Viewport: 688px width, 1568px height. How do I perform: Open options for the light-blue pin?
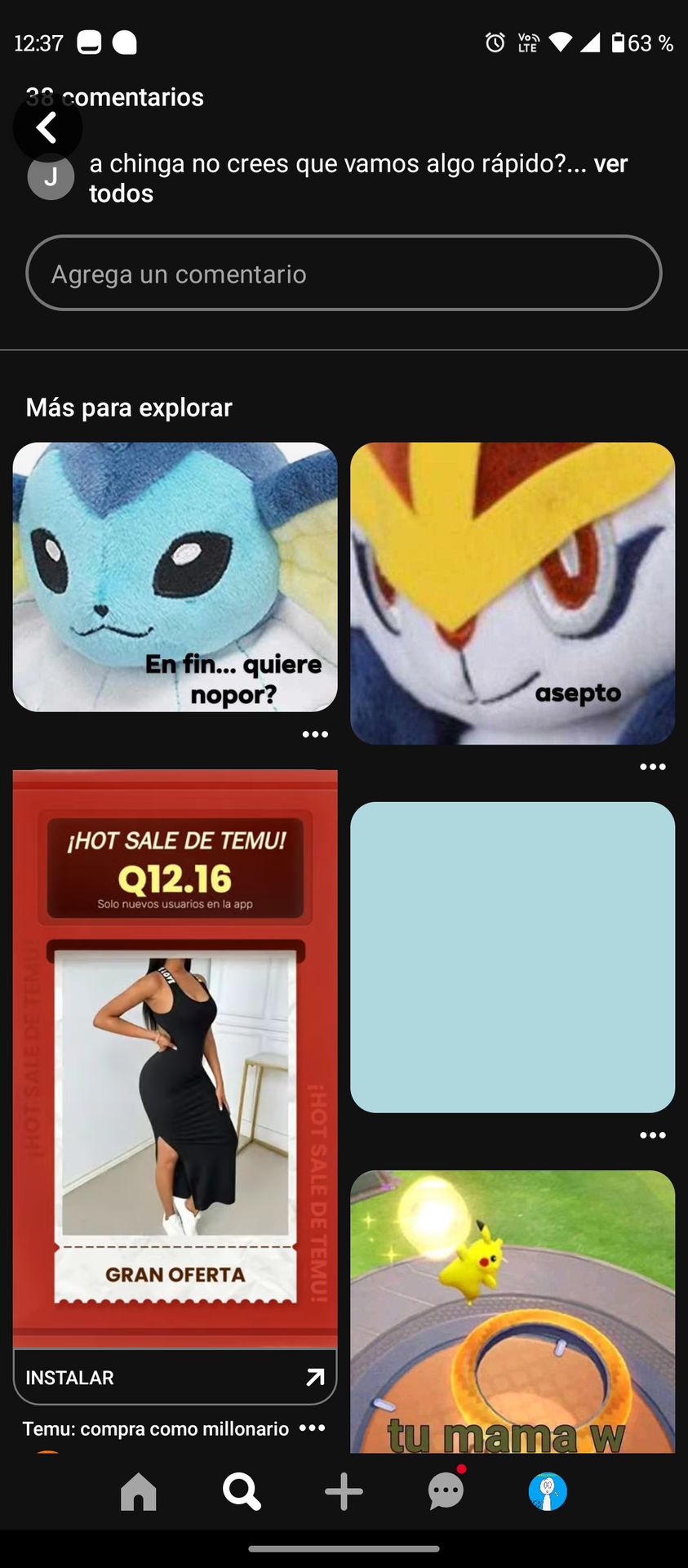(x=652, y=1135)
